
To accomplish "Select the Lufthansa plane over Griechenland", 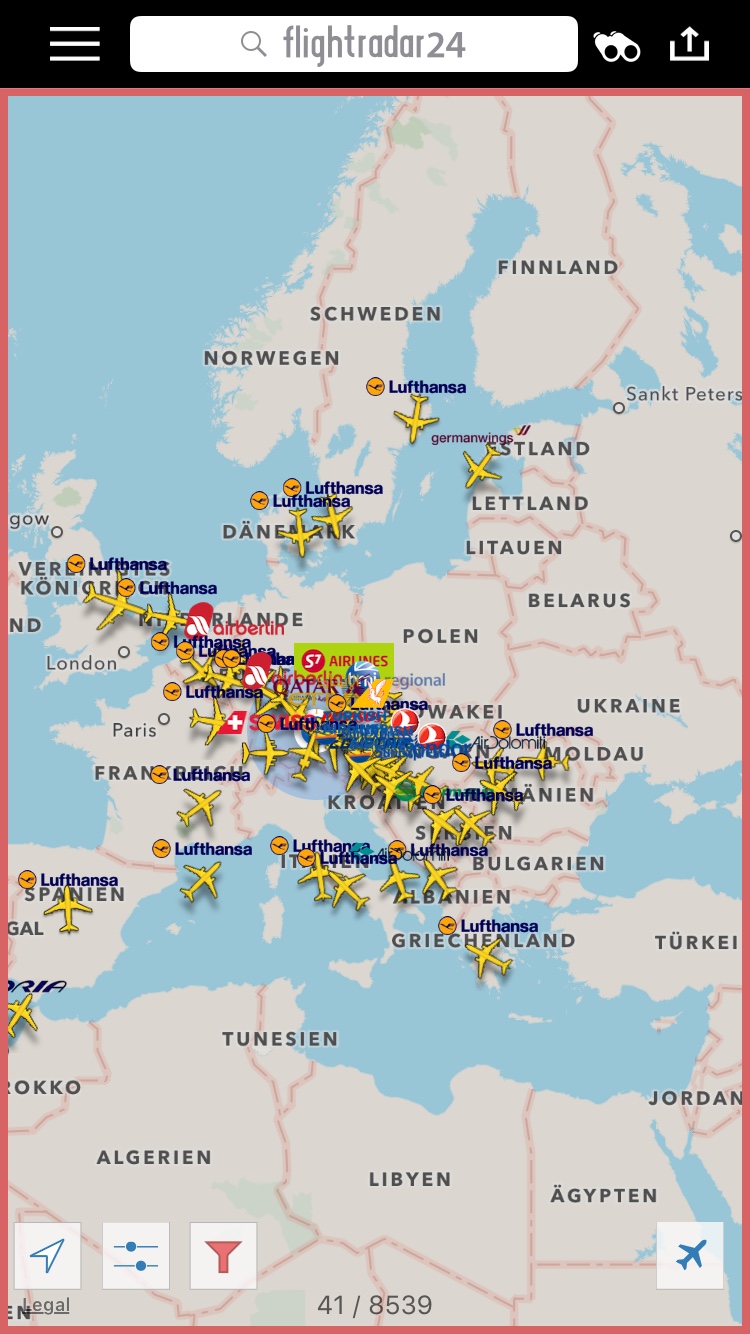I will click(x=489, y=957).
